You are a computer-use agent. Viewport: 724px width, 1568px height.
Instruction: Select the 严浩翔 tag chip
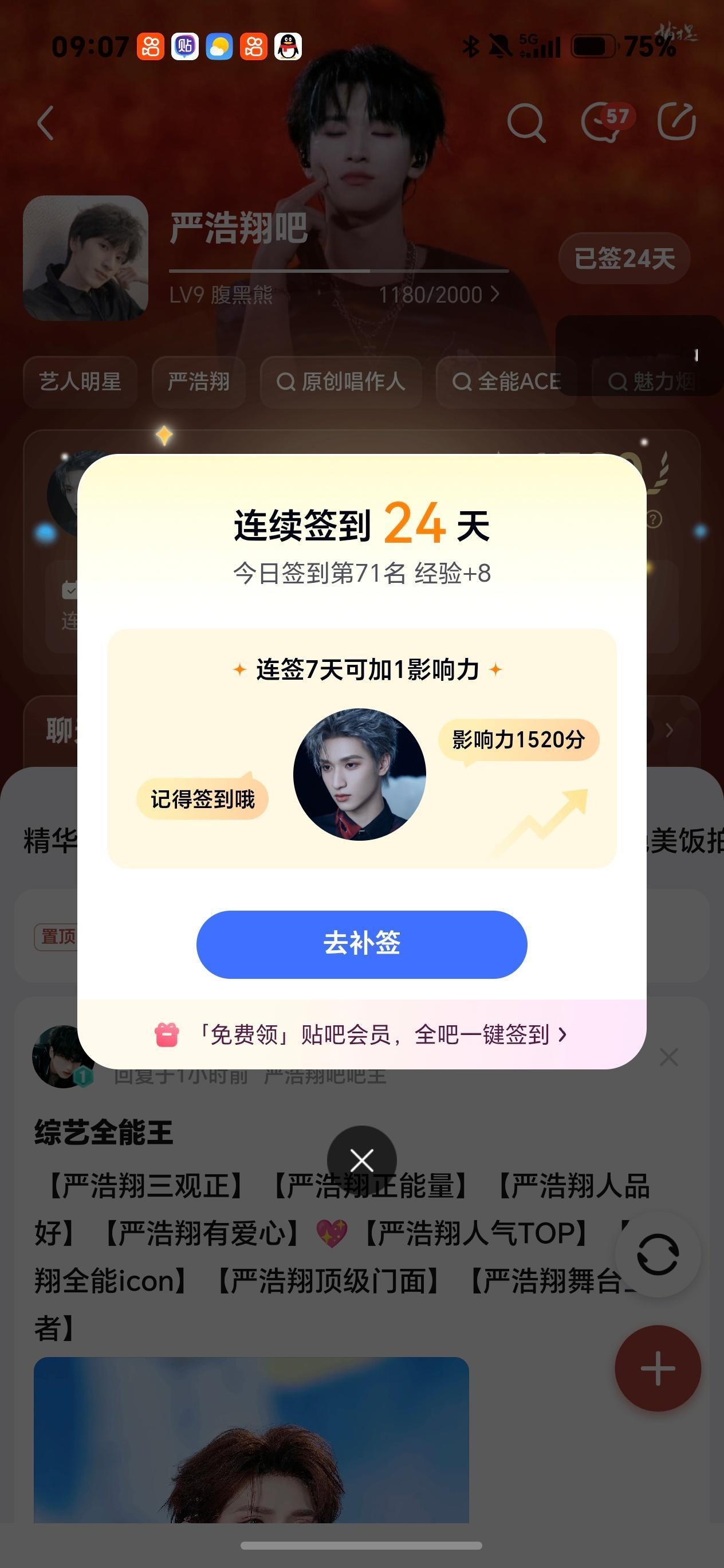click(x=198, y=382)
